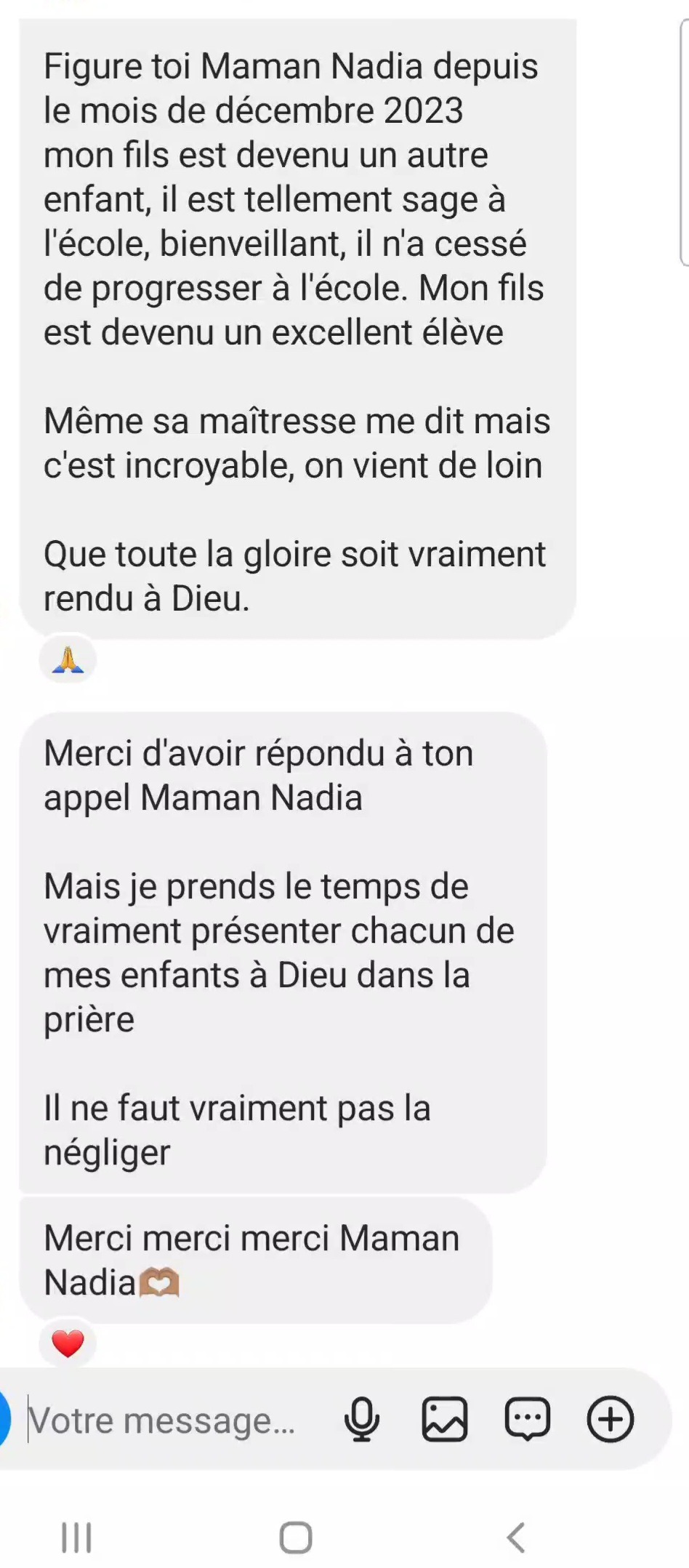Viewport: 689px width, 1568px height.
Task: Go to the home screen
Action: (x=296, y=1538)
